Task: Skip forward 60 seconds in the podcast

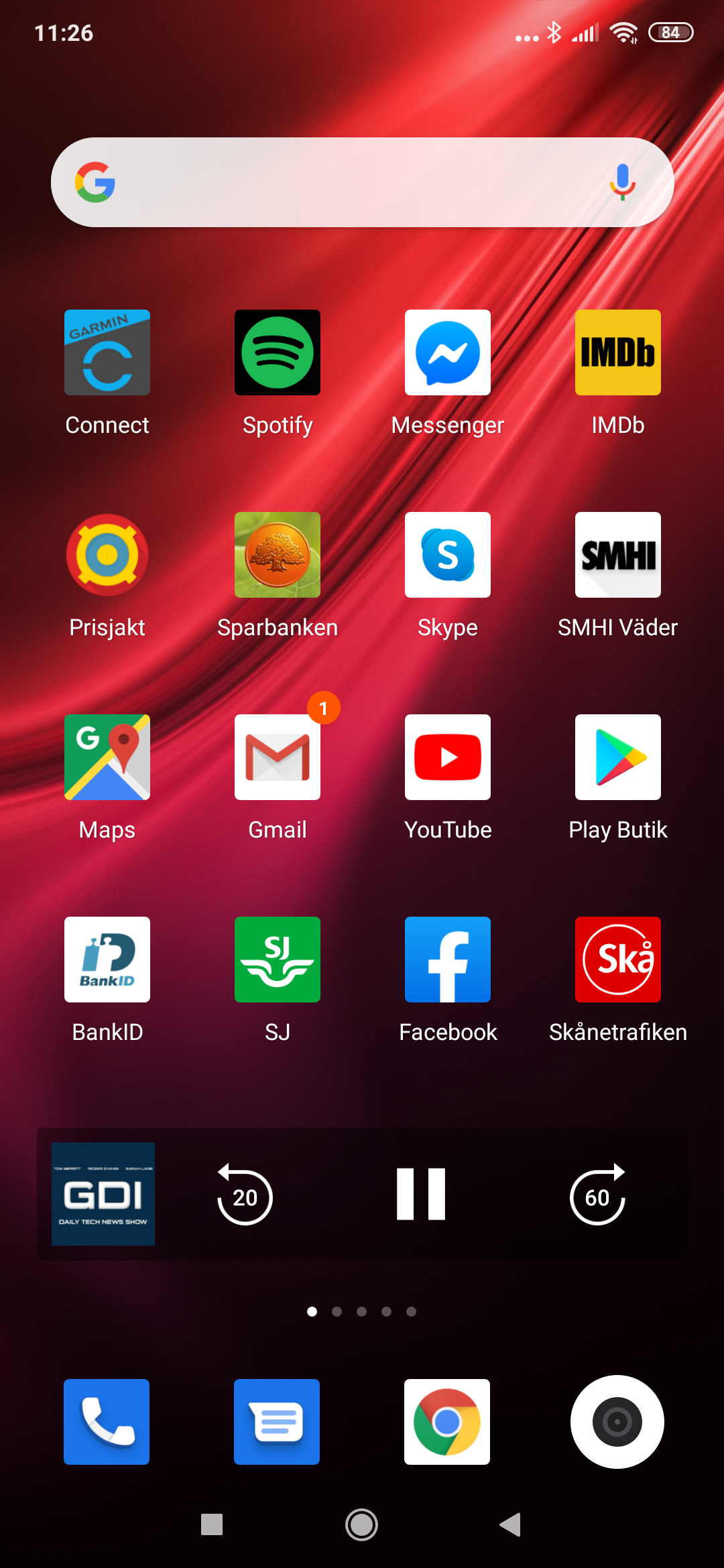Action: (x=597, y=1195)
